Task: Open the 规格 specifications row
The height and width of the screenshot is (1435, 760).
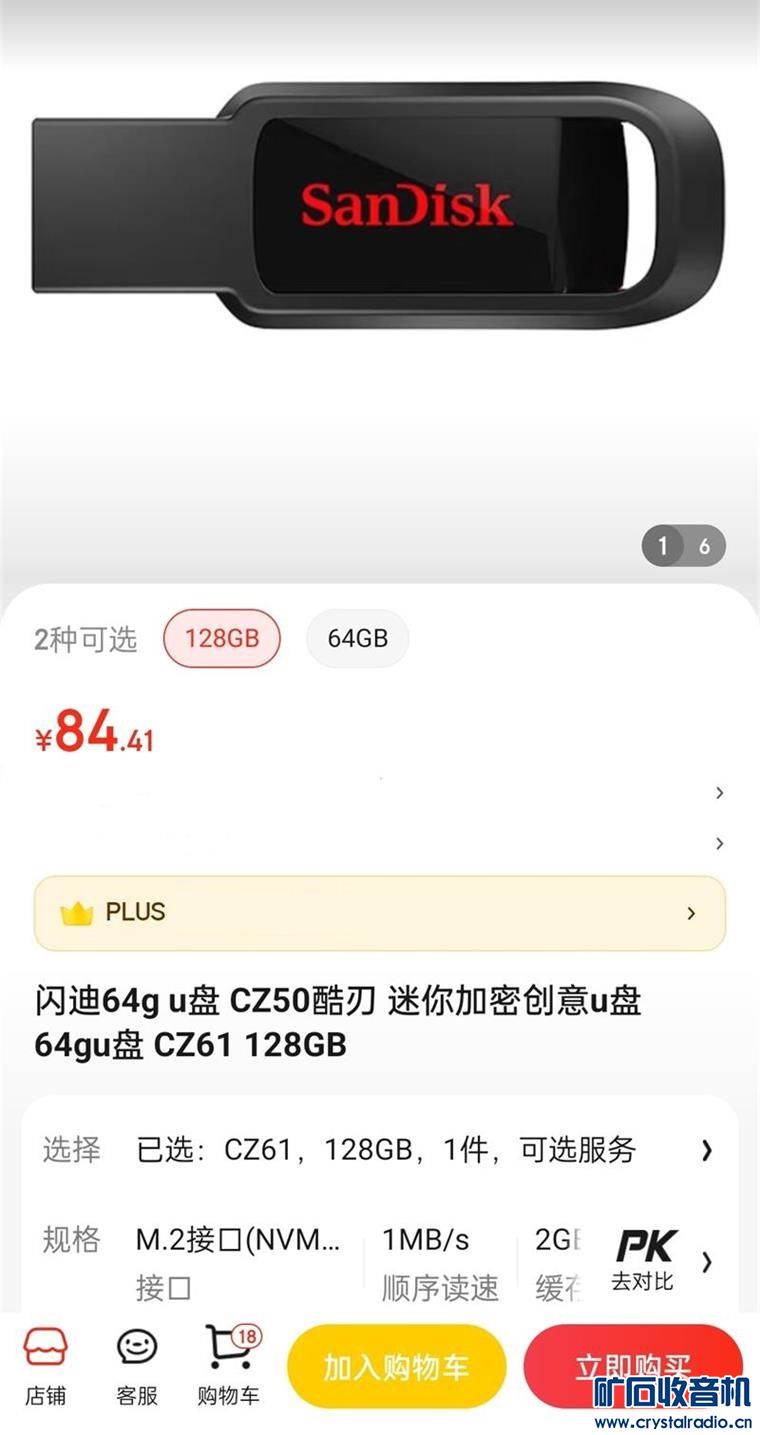Action: [x=300, y=1260]
